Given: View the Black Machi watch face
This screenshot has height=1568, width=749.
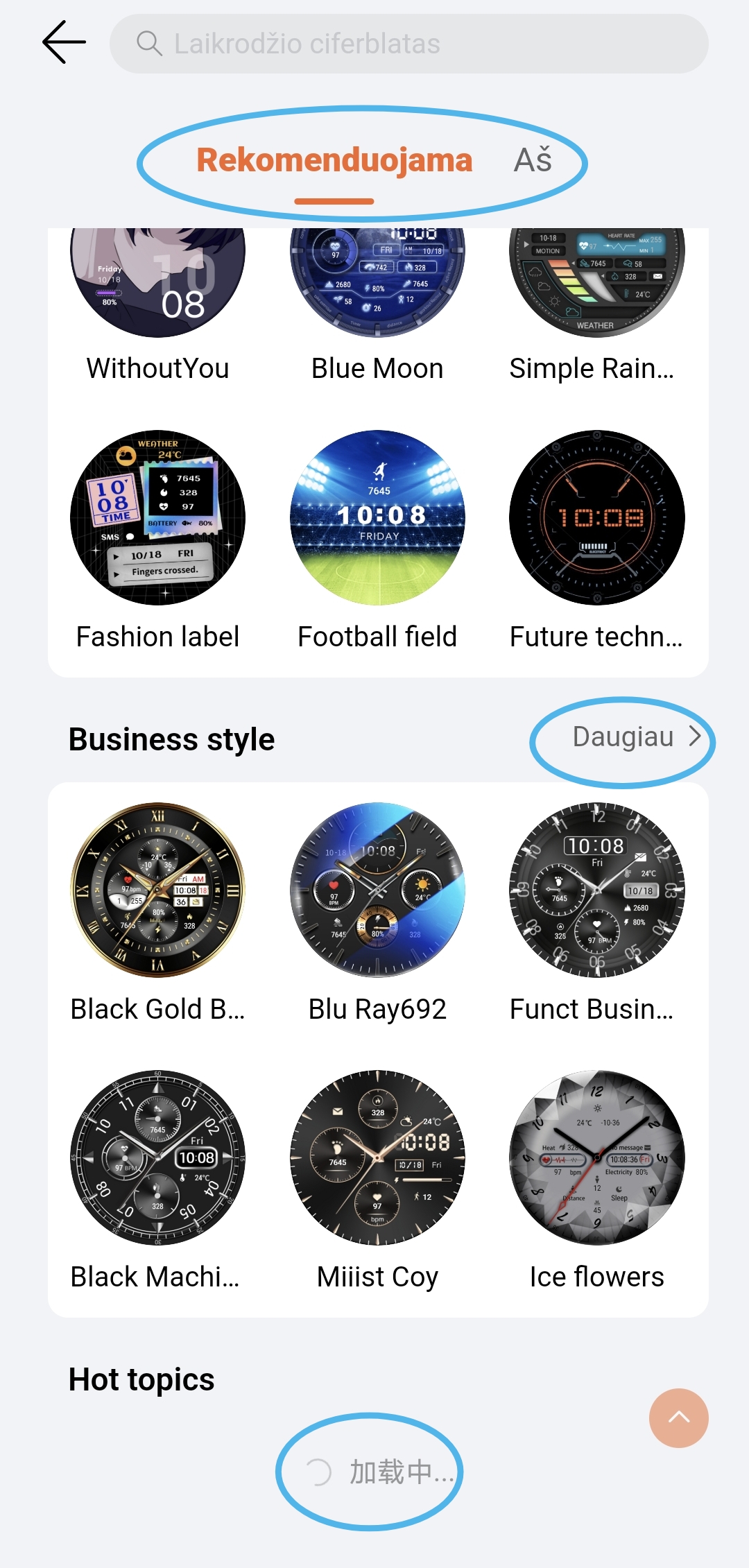Looking at the screenshot, I should 158,1157.
